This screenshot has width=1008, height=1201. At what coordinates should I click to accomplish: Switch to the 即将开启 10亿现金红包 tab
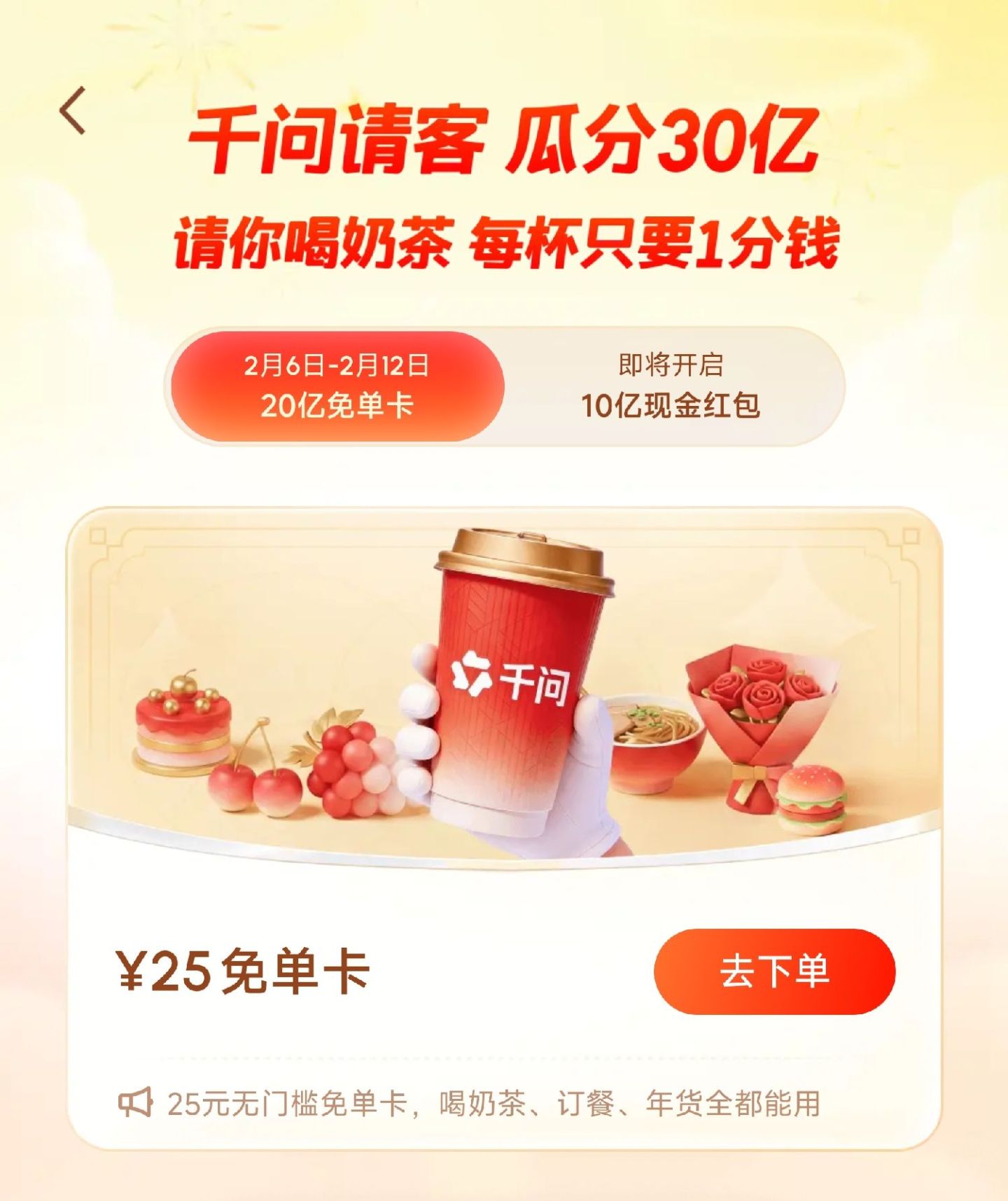click(x=671, y=386)
